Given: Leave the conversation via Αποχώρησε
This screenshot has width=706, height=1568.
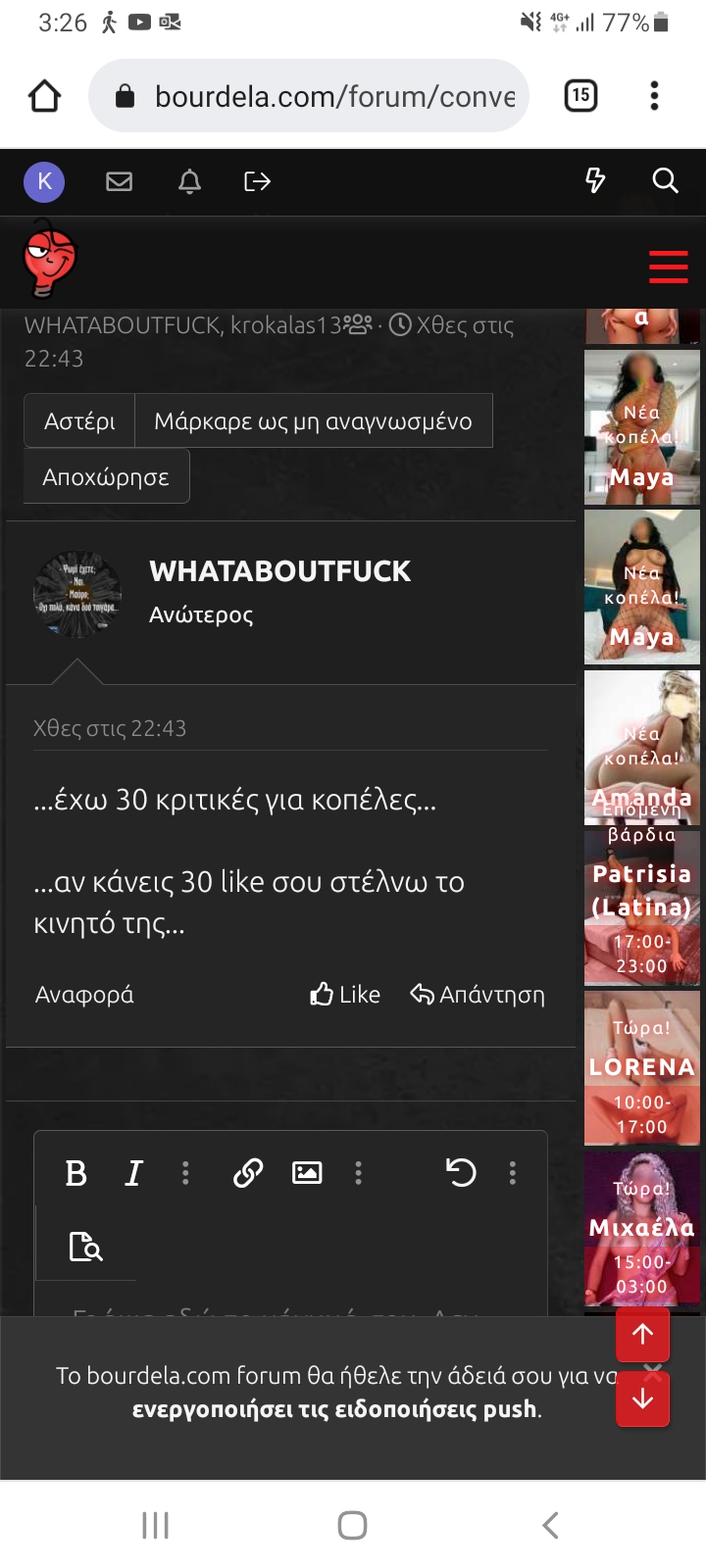Looking at the screenshot, I should (106, 477).
